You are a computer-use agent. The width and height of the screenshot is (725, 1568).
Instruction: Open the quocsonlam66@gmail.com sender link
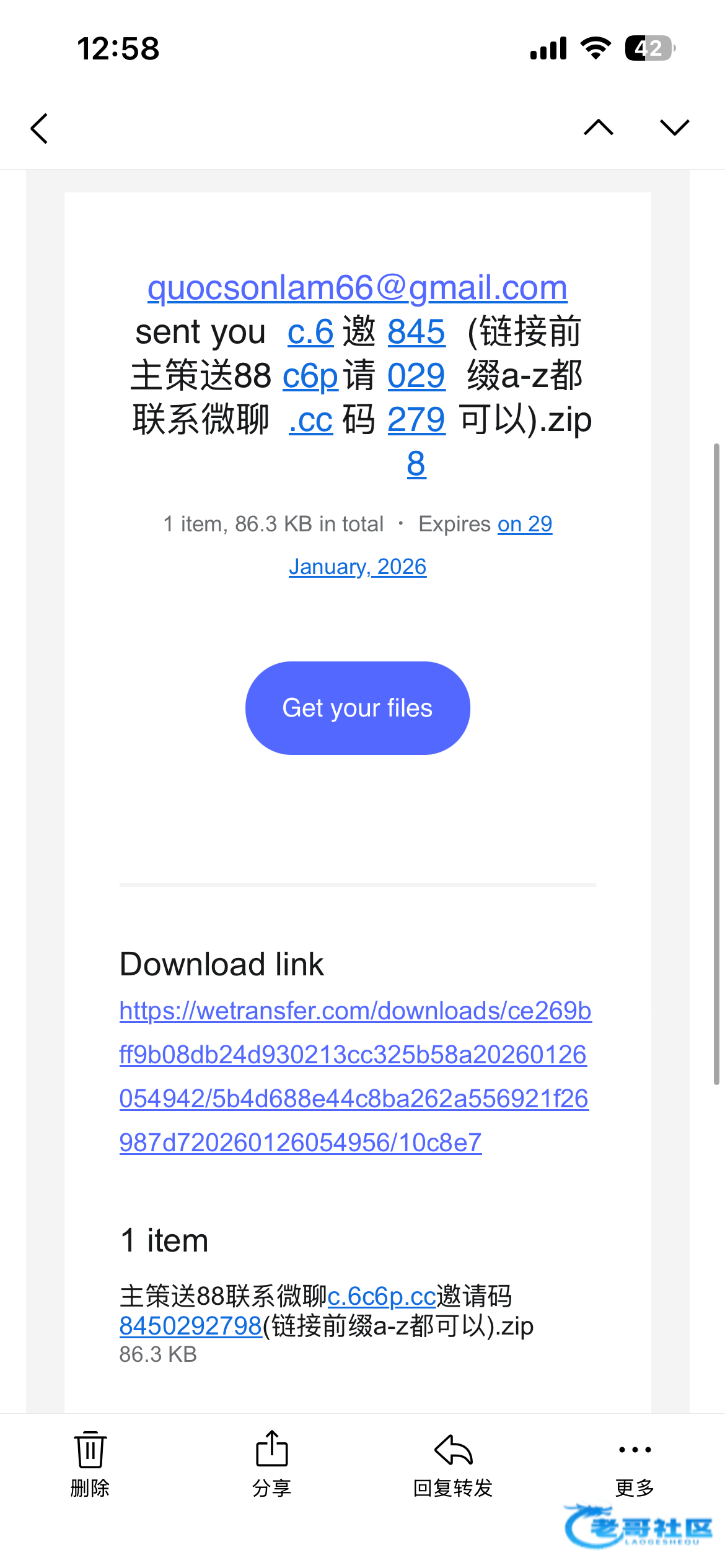(357, 288)
